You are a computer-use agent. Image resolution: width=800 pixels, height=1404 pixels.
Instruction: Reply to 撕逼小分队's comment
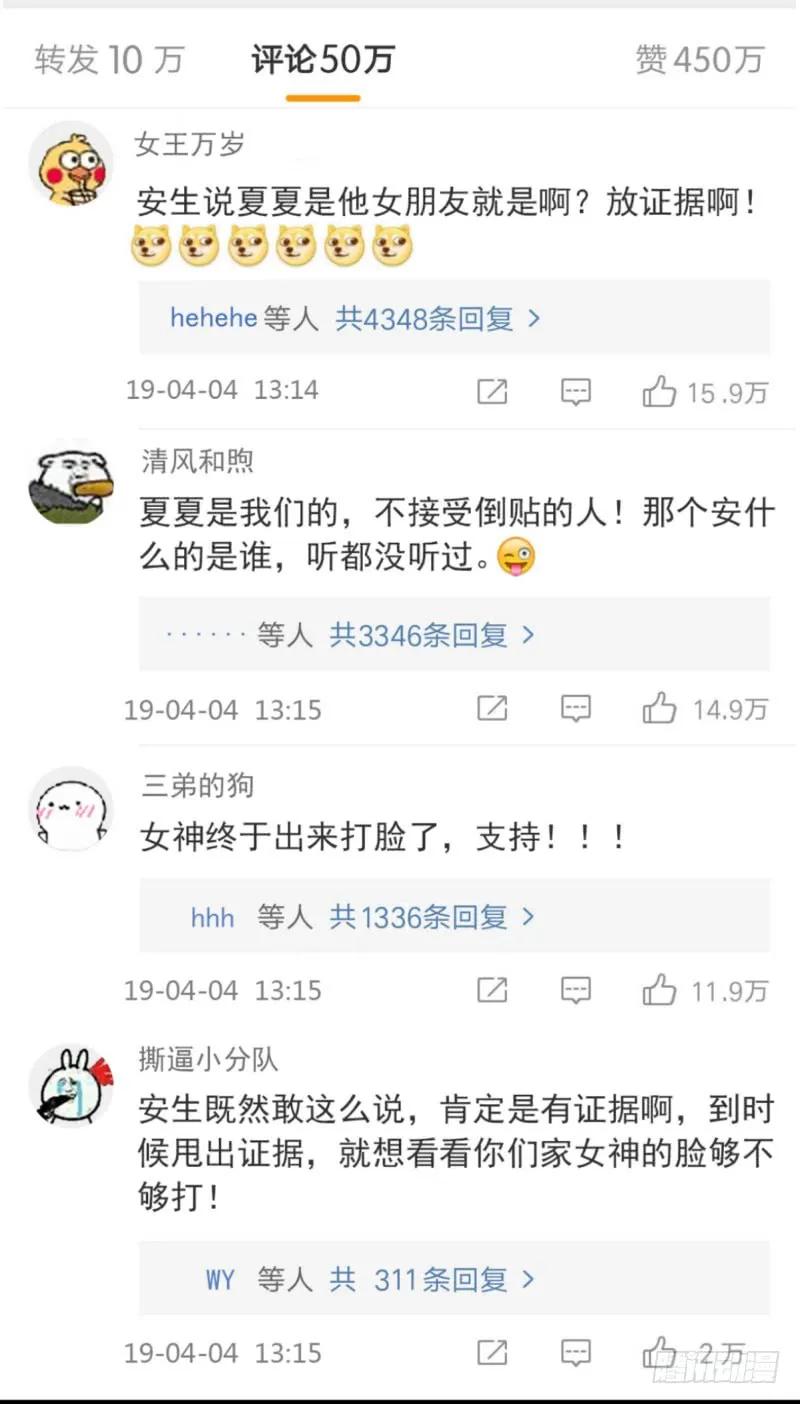576,1353
